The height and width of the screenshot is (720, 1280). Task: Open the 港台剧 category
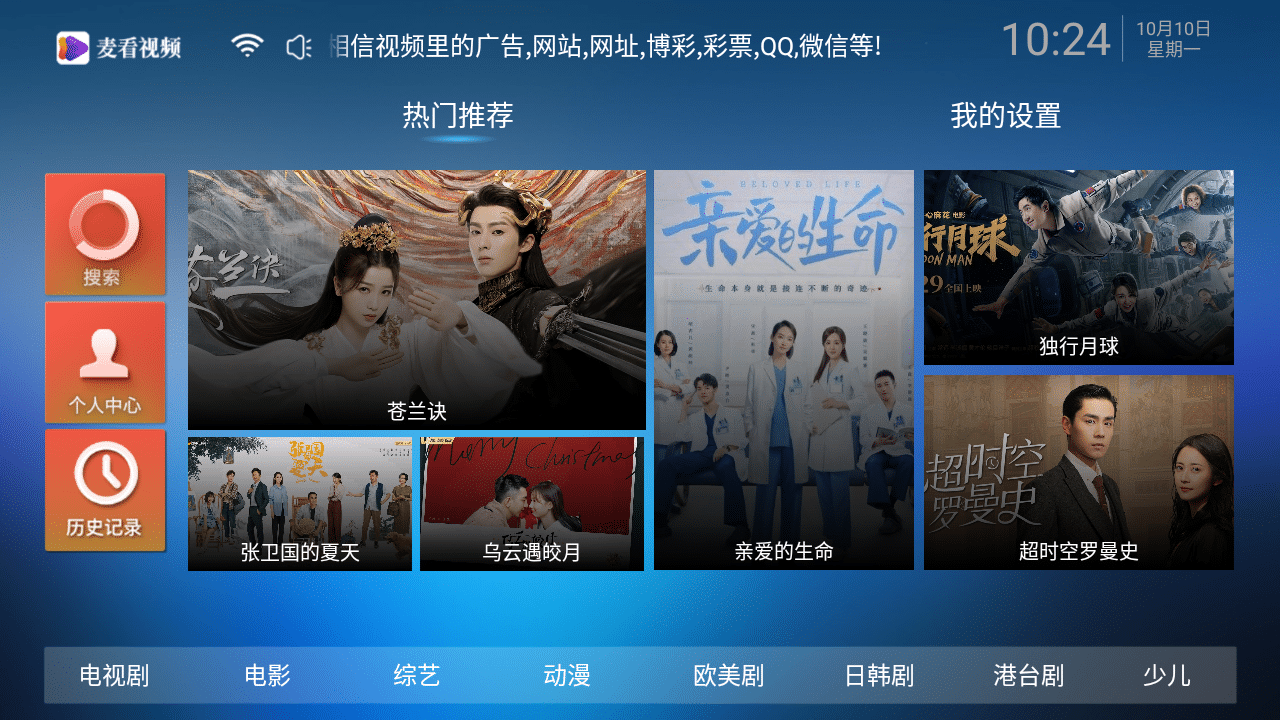click(x=1029, y=675)
